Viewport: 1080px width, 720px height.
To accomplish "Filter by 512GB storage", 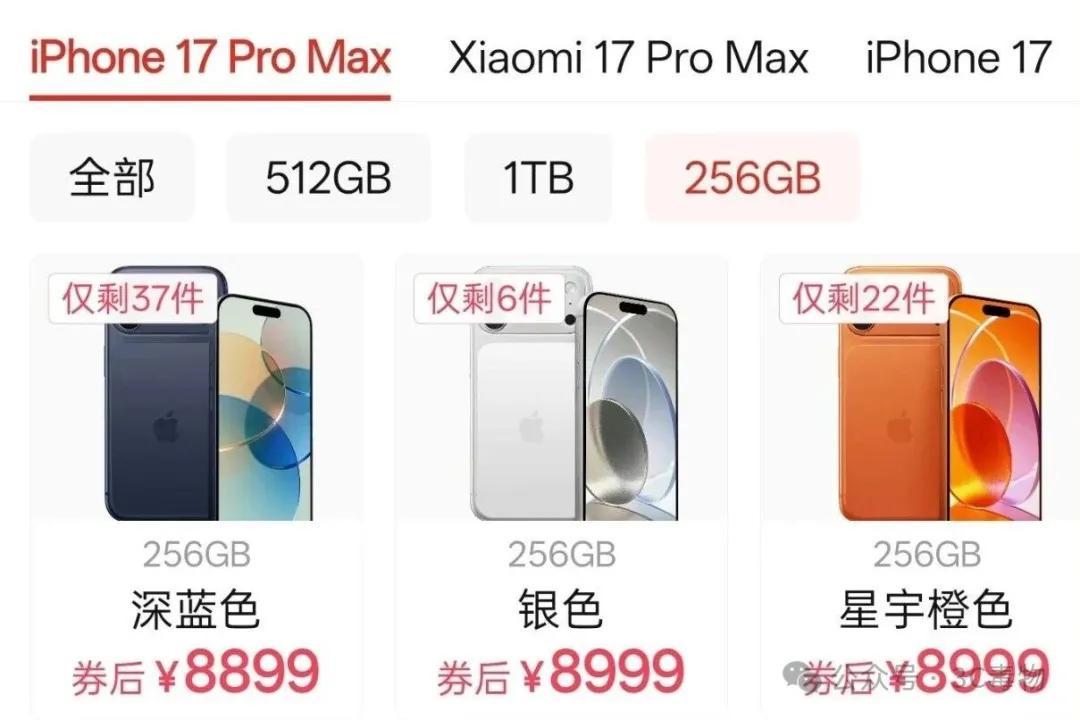I will (x=328, y=178).
